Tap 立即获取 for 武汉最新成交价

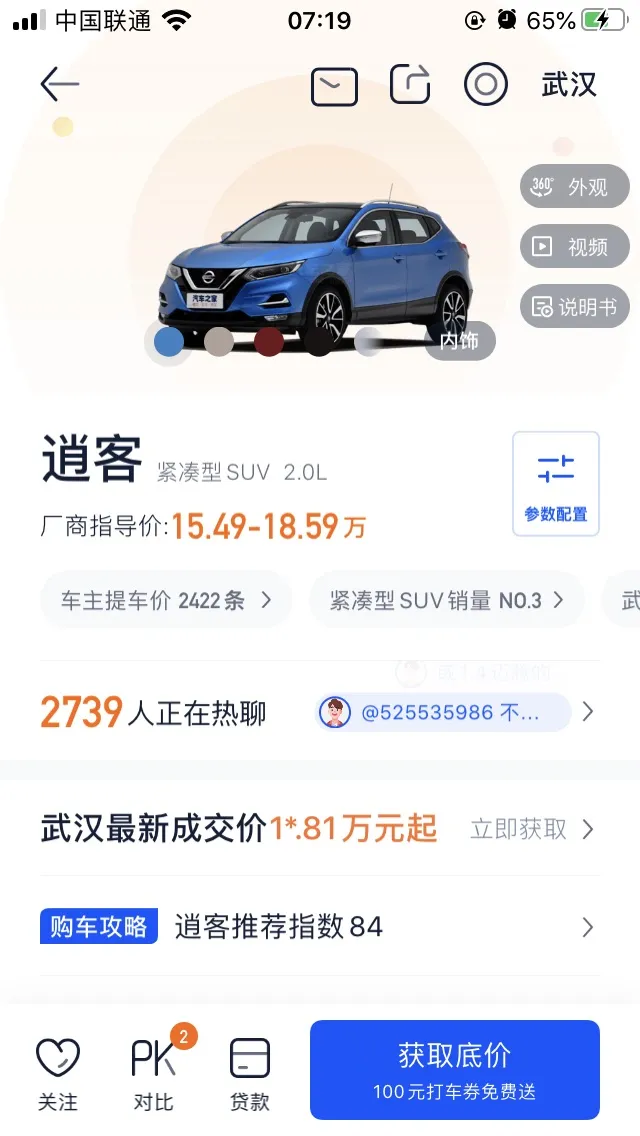pyautogui.click(x=531, y=829)
